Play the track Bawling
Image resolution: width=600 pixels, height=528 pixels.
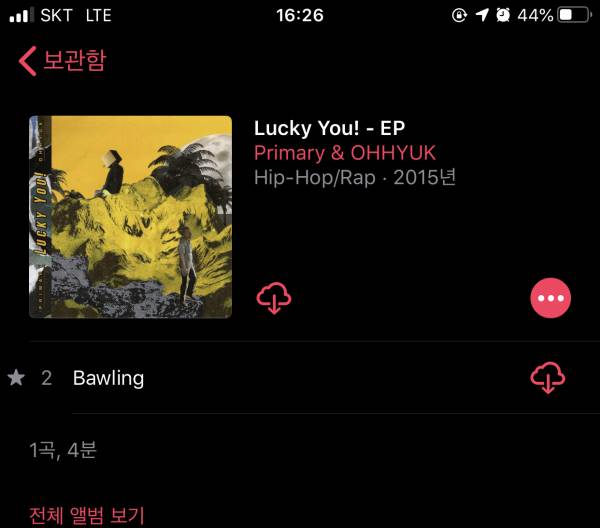coord(108,378)
